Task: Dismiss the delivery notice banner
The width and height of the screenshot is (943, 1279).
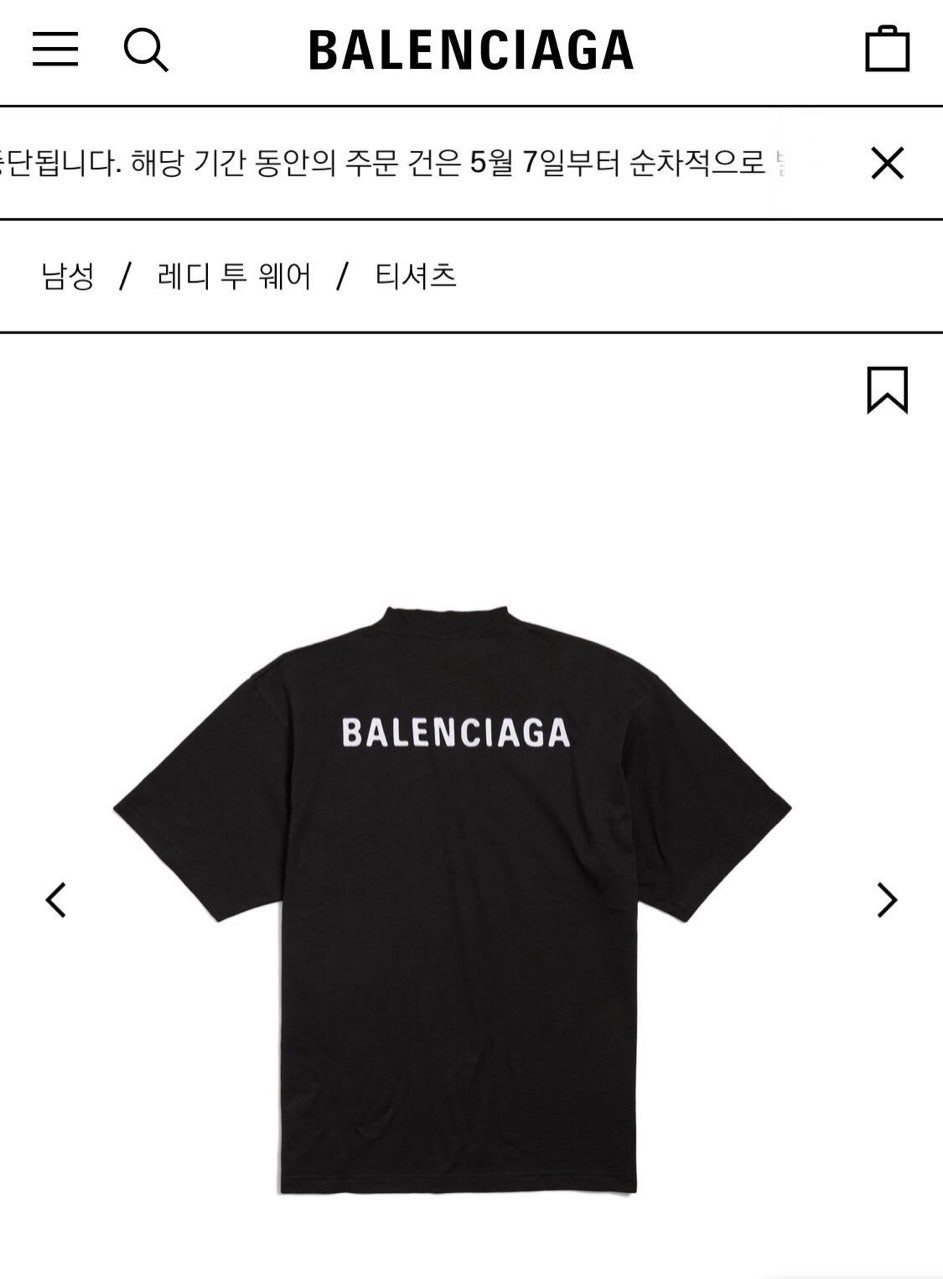Action: pyautogui.click(x=887, y=163)
